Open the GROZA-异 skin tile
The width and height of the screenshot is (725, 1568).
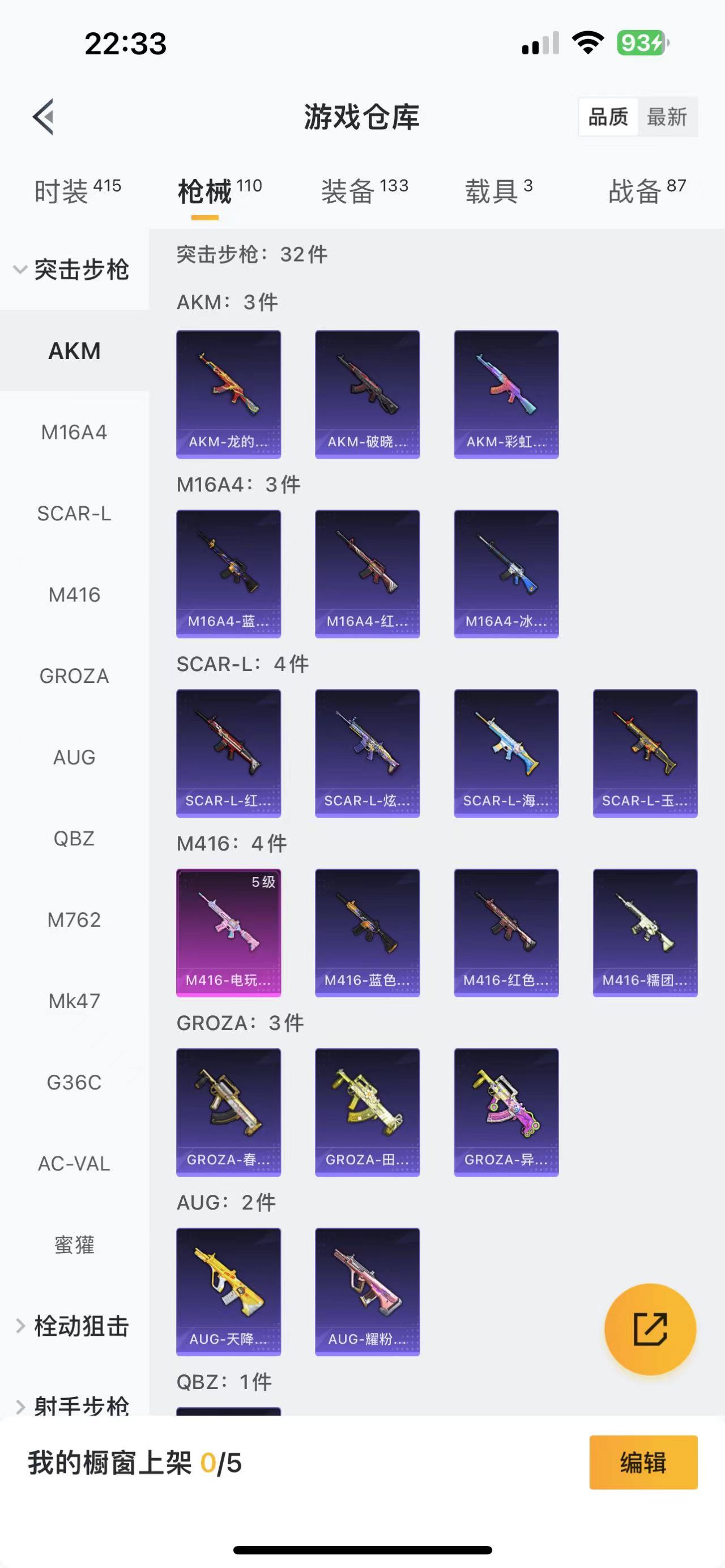point(506,1112)
